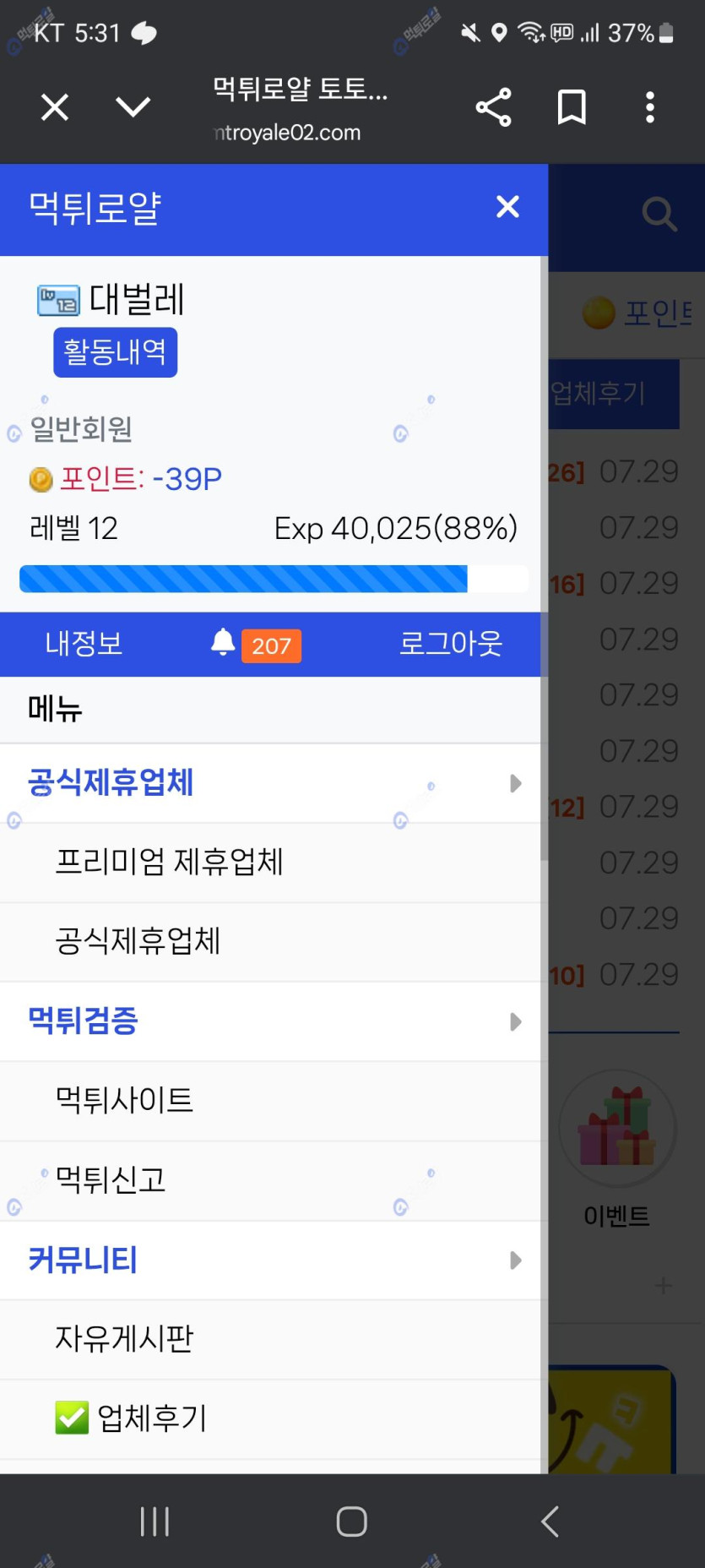Bookmark this page

coord(572,107)
